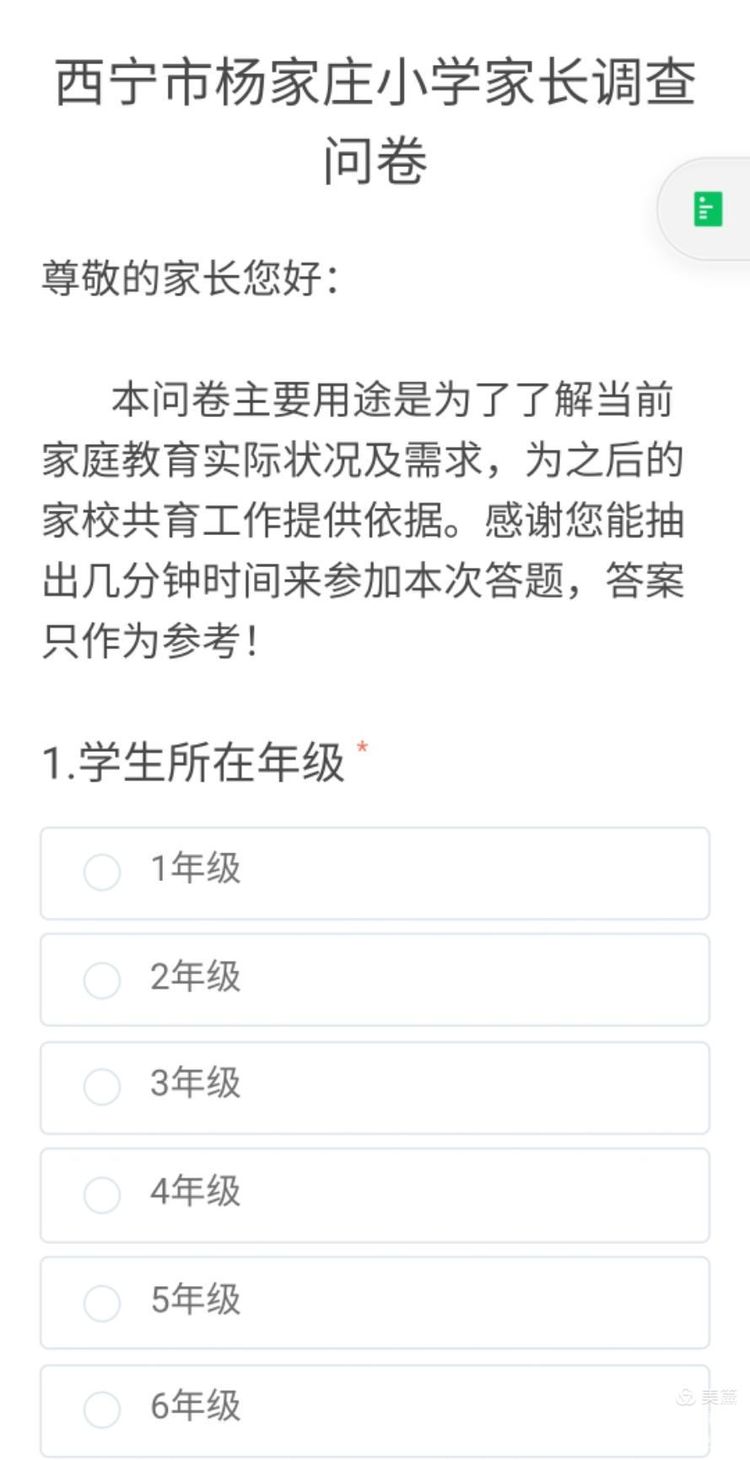Open the green floating form icon
This screenshot has height=1460, width=750.
point(708,209)
